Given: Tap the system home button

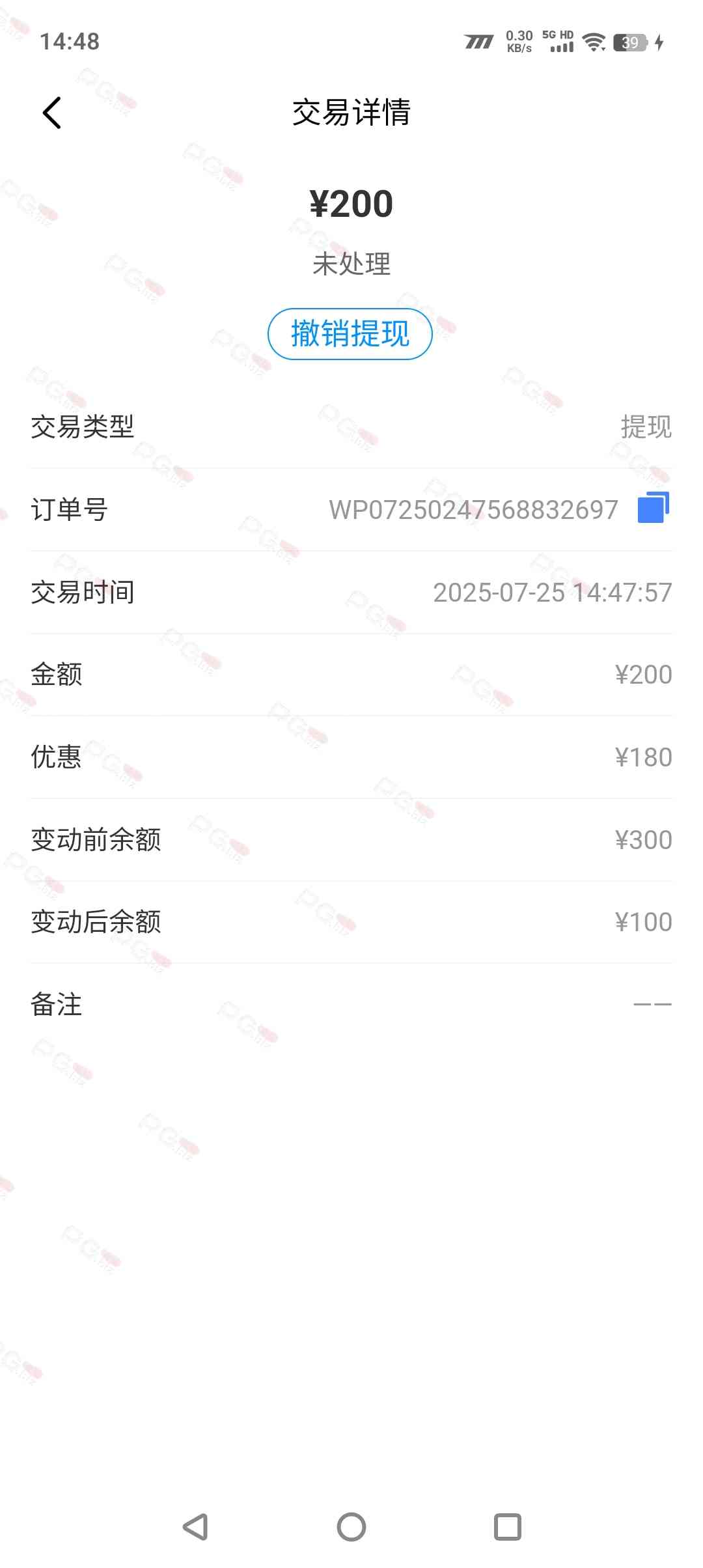Looking at the screenshot, I should [x=351, y=1526].
